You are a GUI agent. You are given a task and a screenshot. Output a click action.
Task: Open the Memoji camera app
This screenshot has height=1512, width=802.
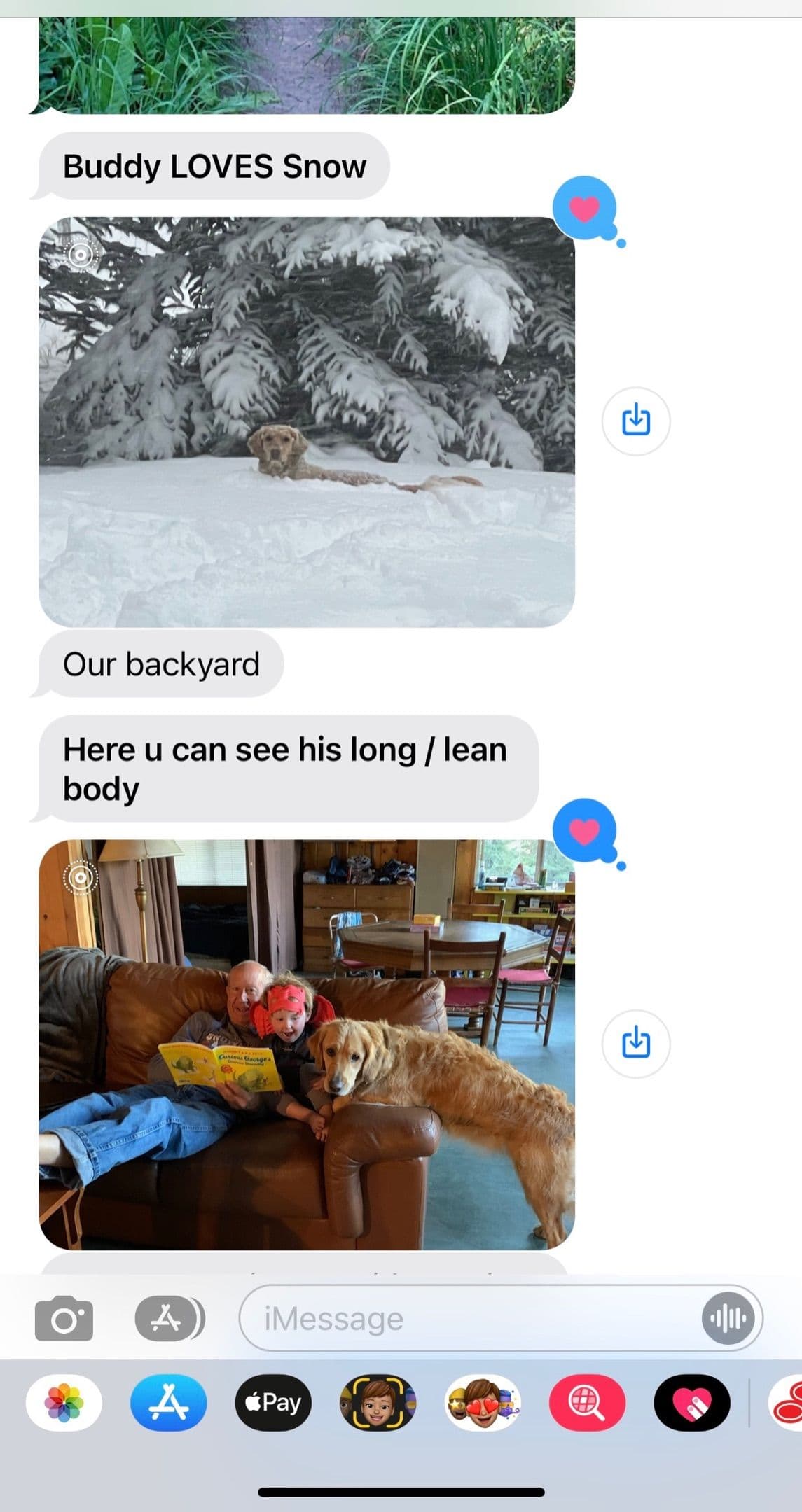tap(378, 1402)
